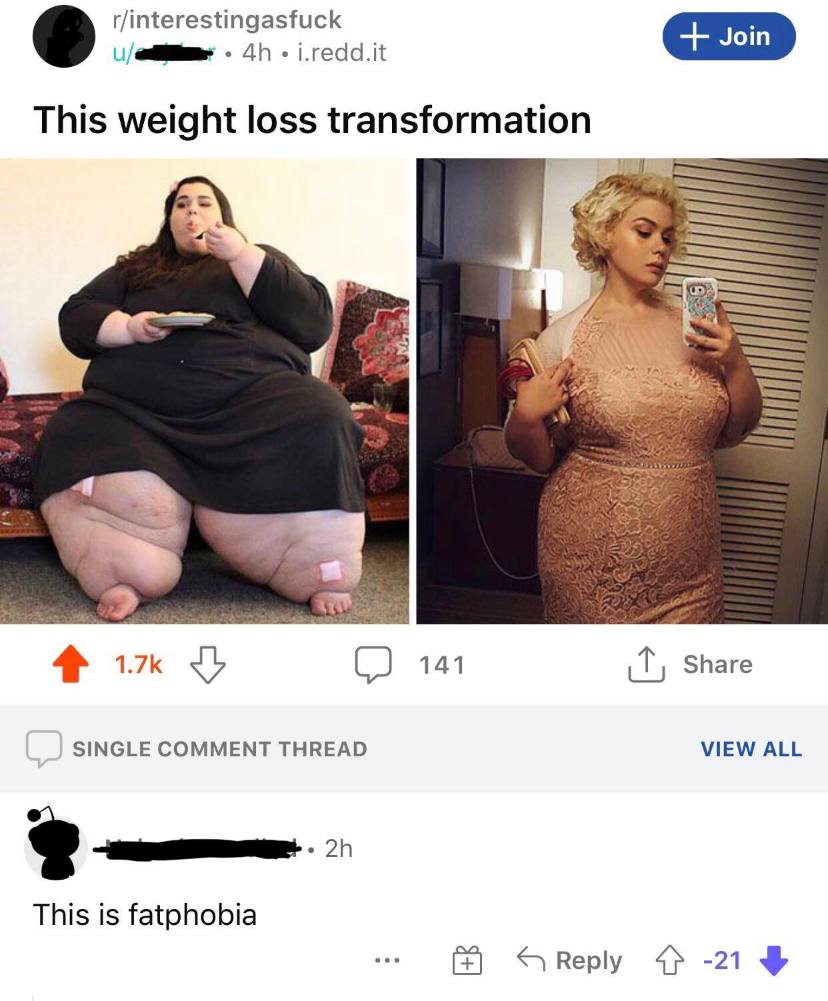This screenshot has height=1001, width=828.
Task: Join the r/interestingasfuck community
Action: 728,37
